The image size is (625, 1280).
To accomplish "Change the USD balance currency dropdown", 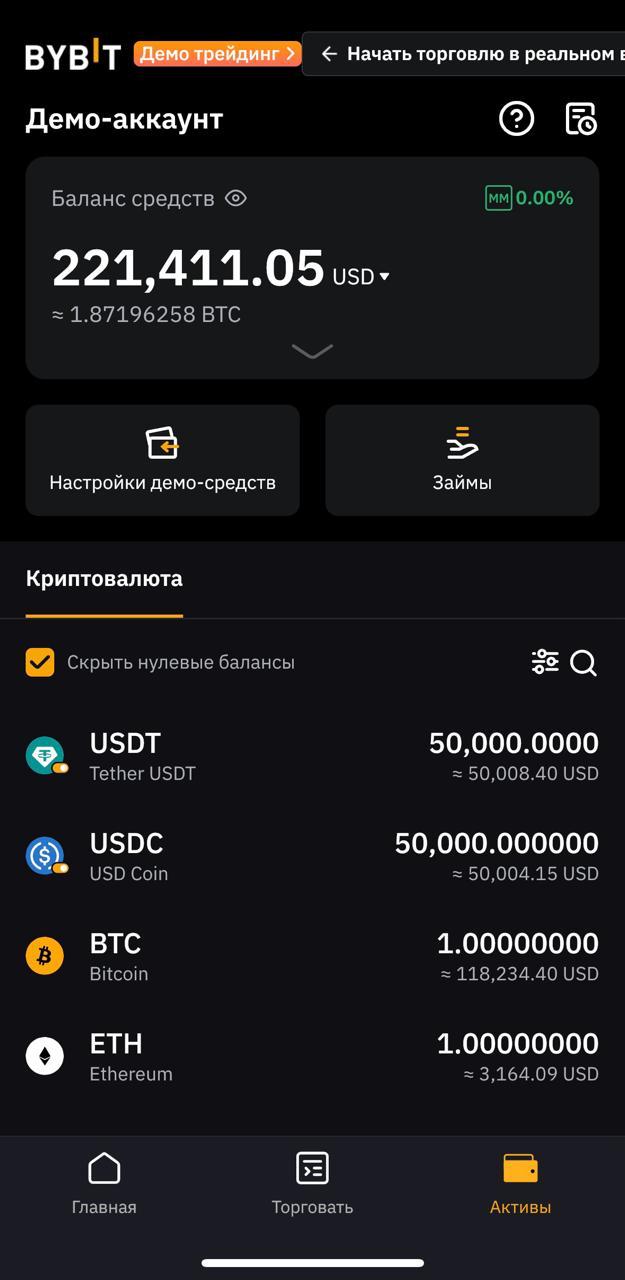I will [361, 276].
